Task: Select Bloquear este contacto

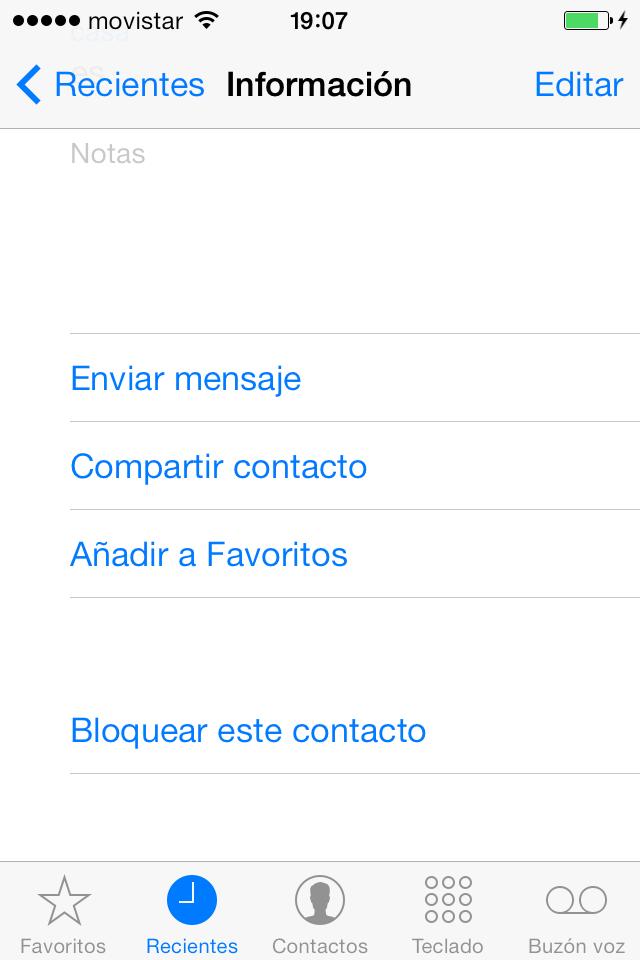Action: 248,731
